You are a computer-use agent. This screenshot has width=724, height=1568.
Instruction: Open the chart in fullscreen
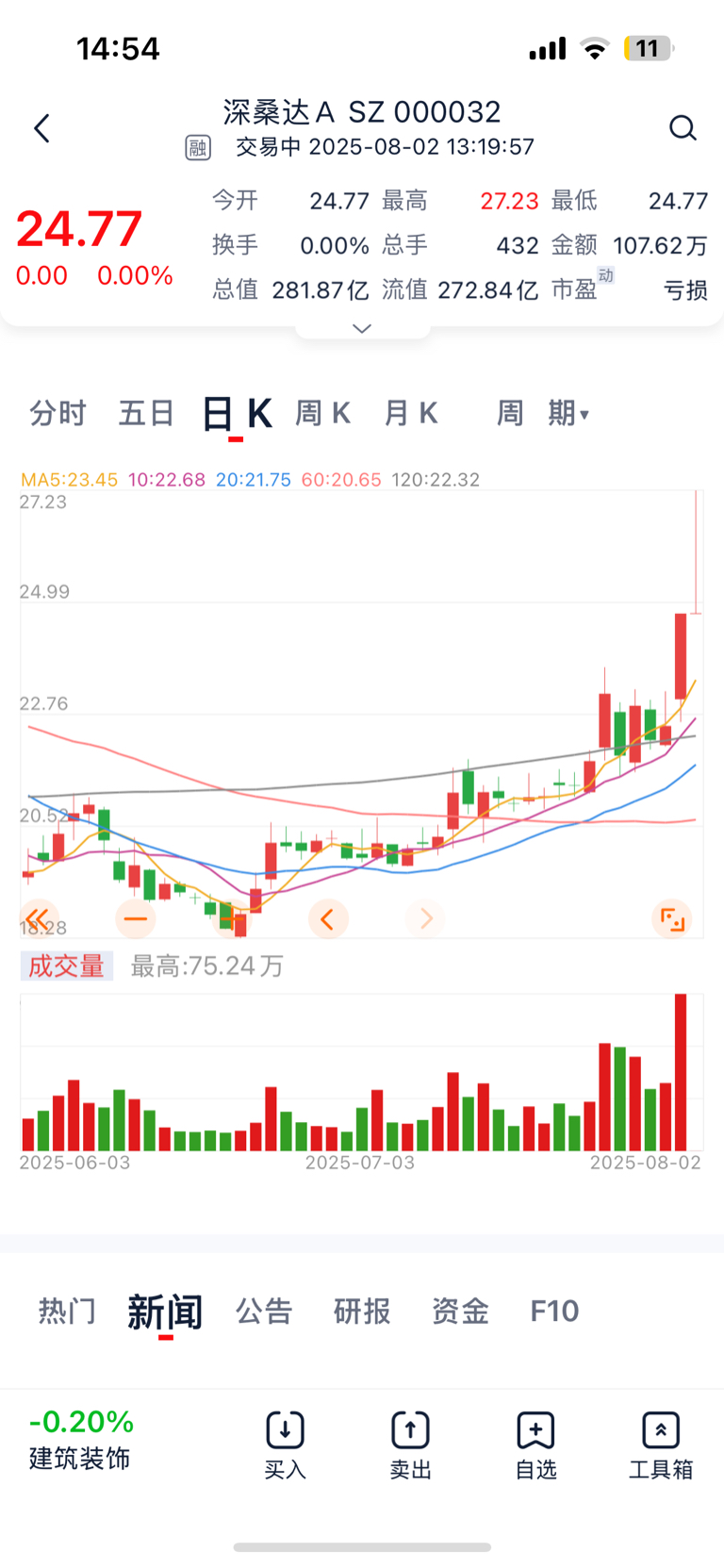point(672,918)
